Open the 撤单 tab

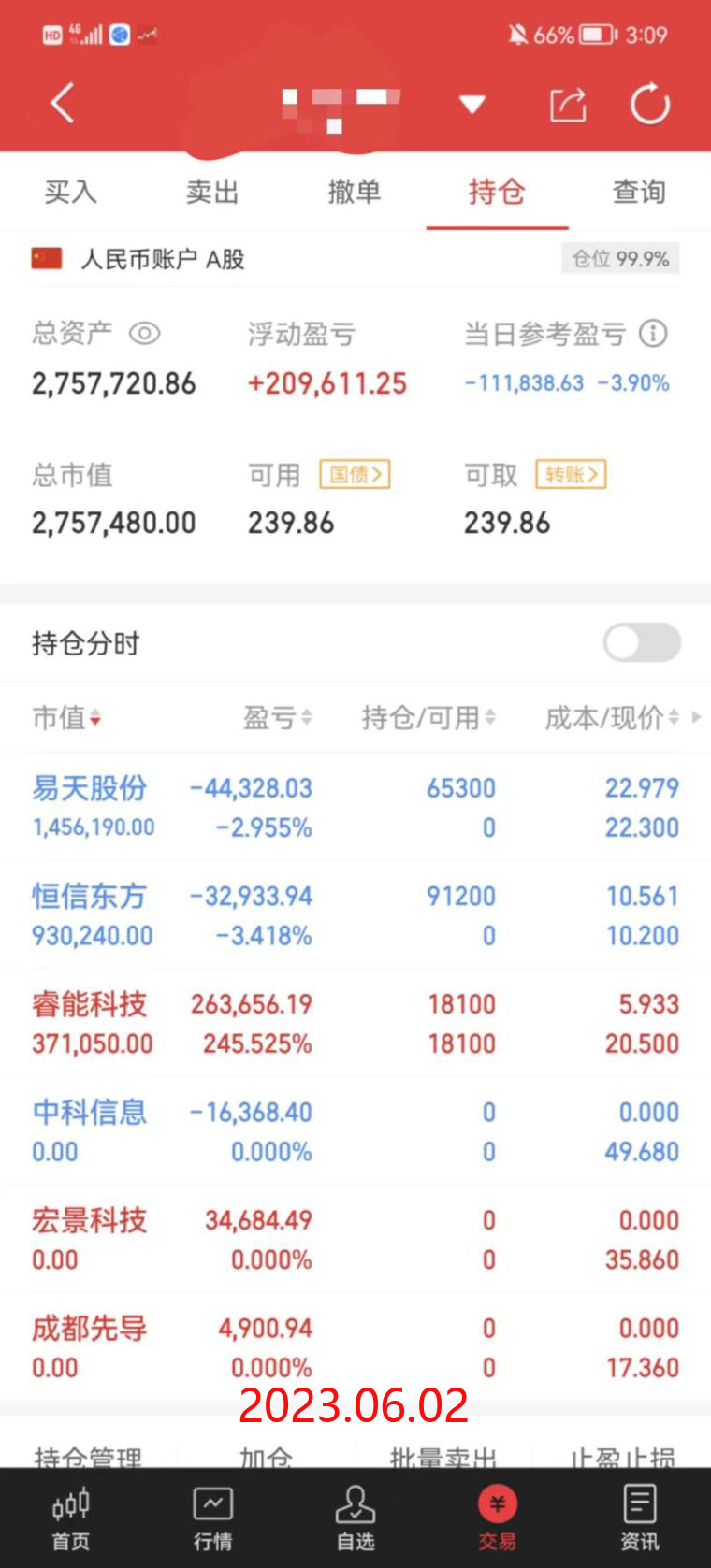355,192
